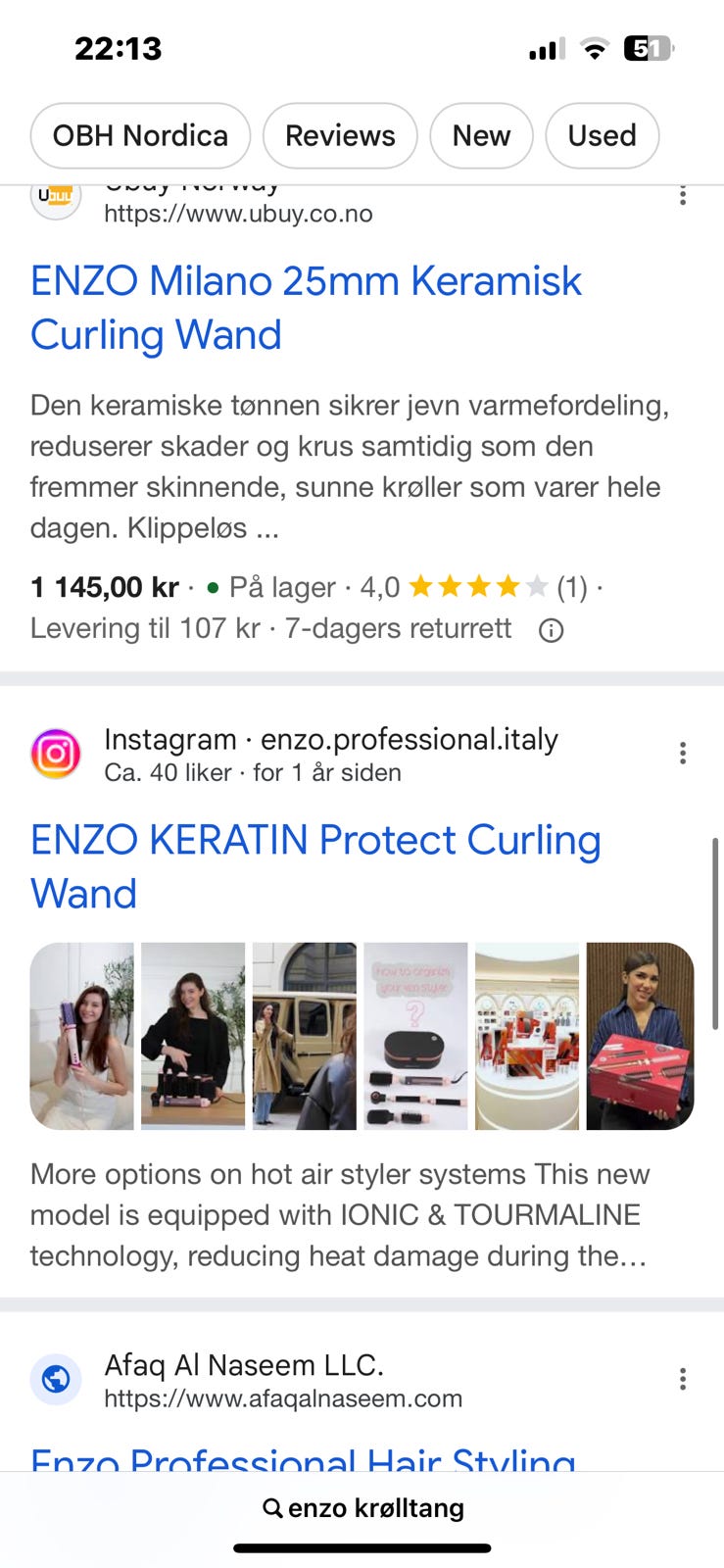Toggle the OBH Nordica filter chip
Image resolution: width=724 pixels, height=1568 pixels.
tap(139, 136)
